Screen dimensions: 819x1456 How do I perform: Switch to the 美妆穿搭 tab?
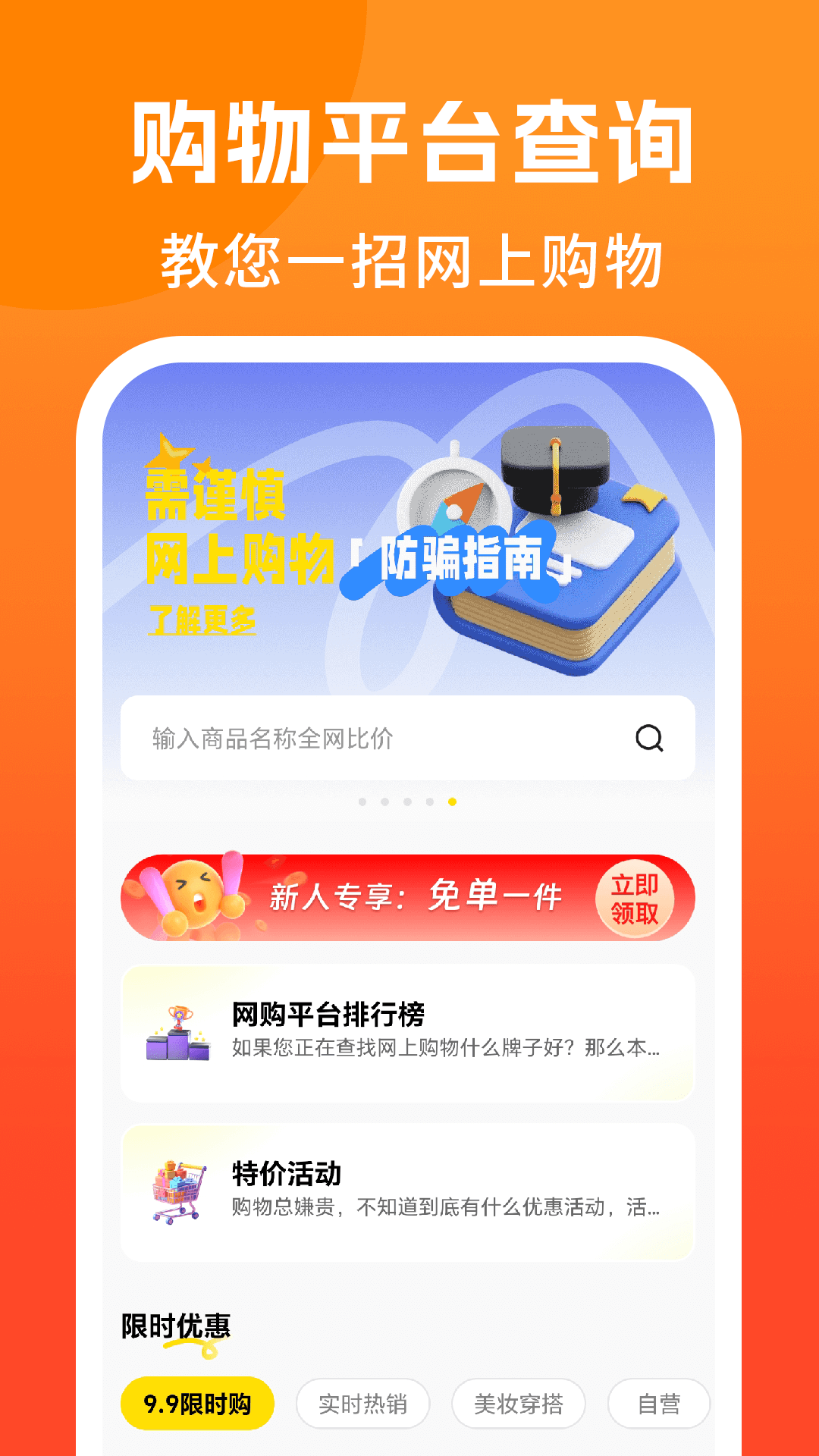(517, 1404)
